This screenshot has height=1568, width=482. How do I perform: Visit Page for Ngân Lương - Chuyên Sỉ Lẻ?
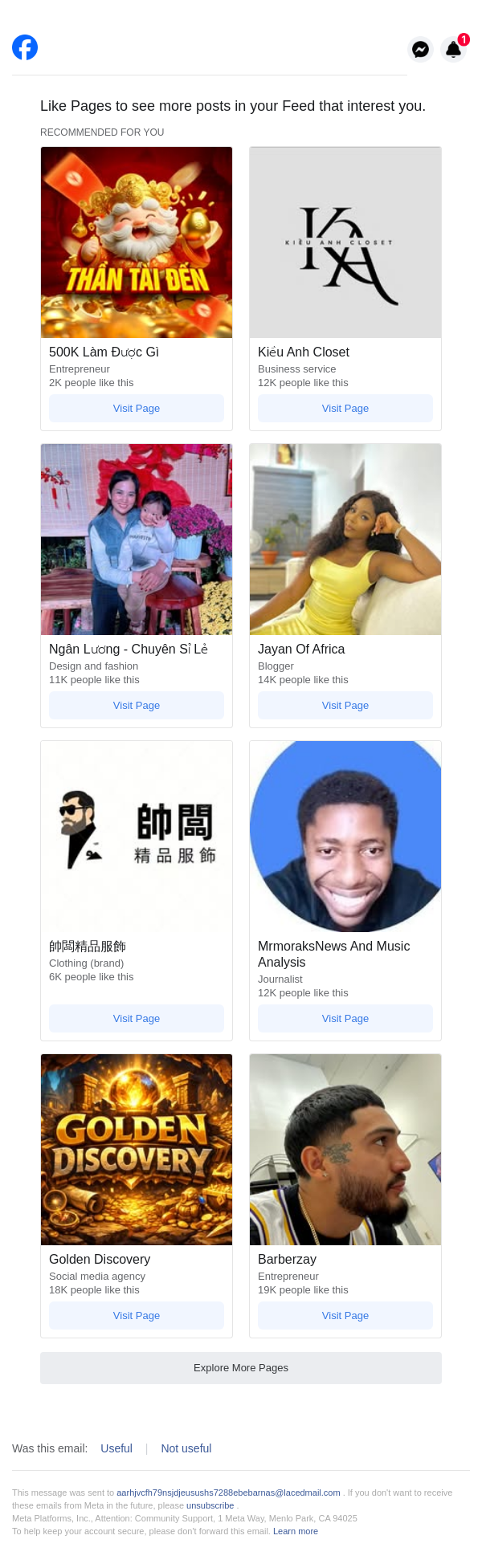click(x=137, y=705)
